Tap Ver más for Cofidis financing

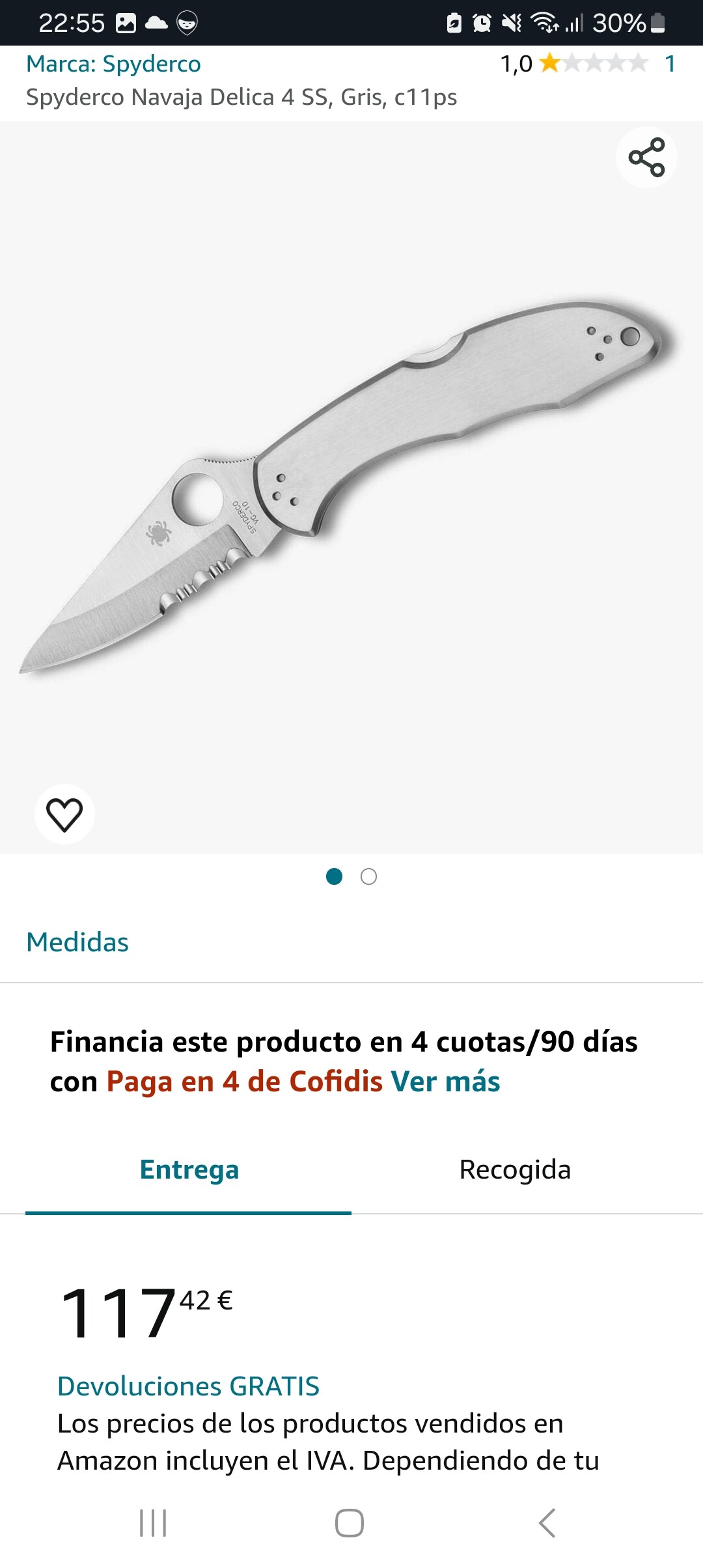(x=445, y=1082)
